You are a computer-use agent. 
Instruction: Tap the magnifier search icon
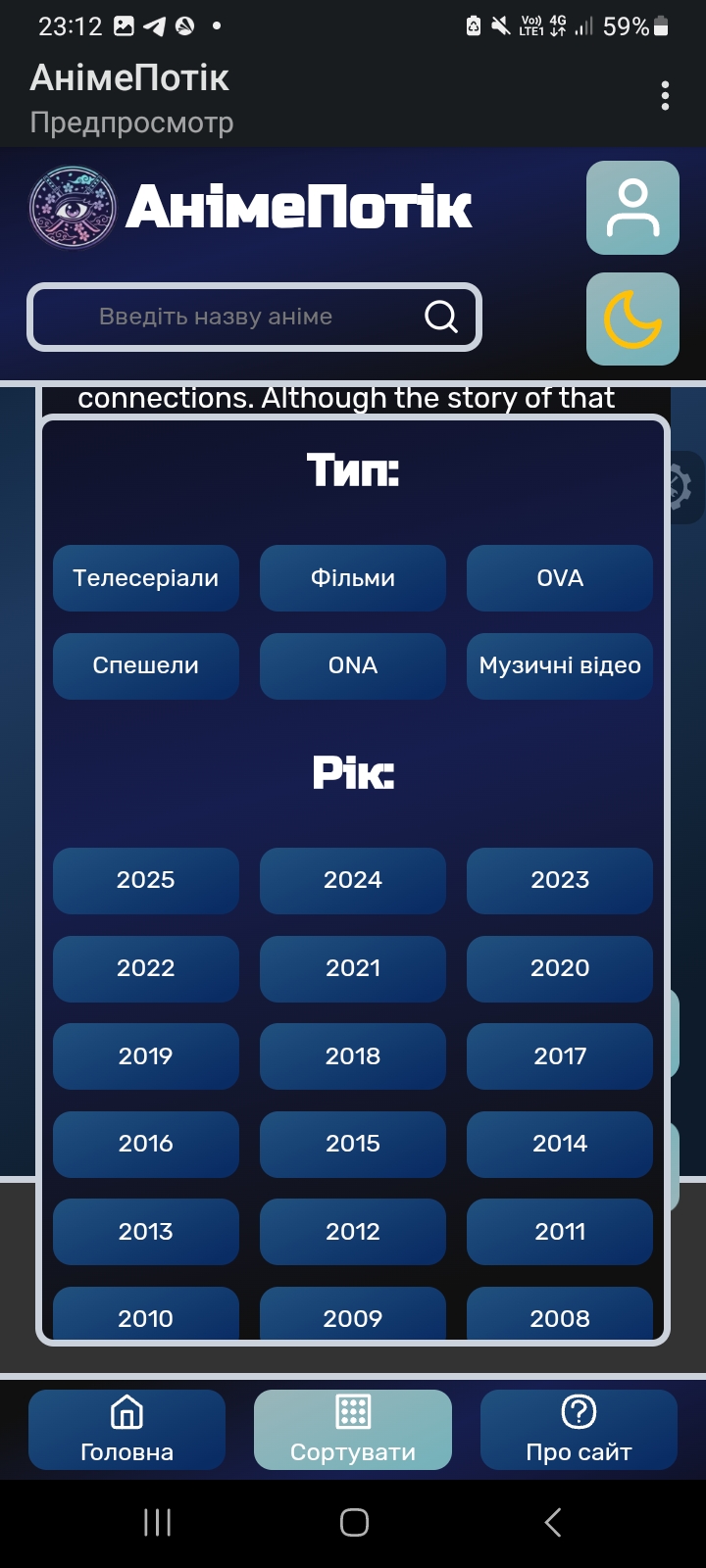pyautogui.click(x=441, y=317)
